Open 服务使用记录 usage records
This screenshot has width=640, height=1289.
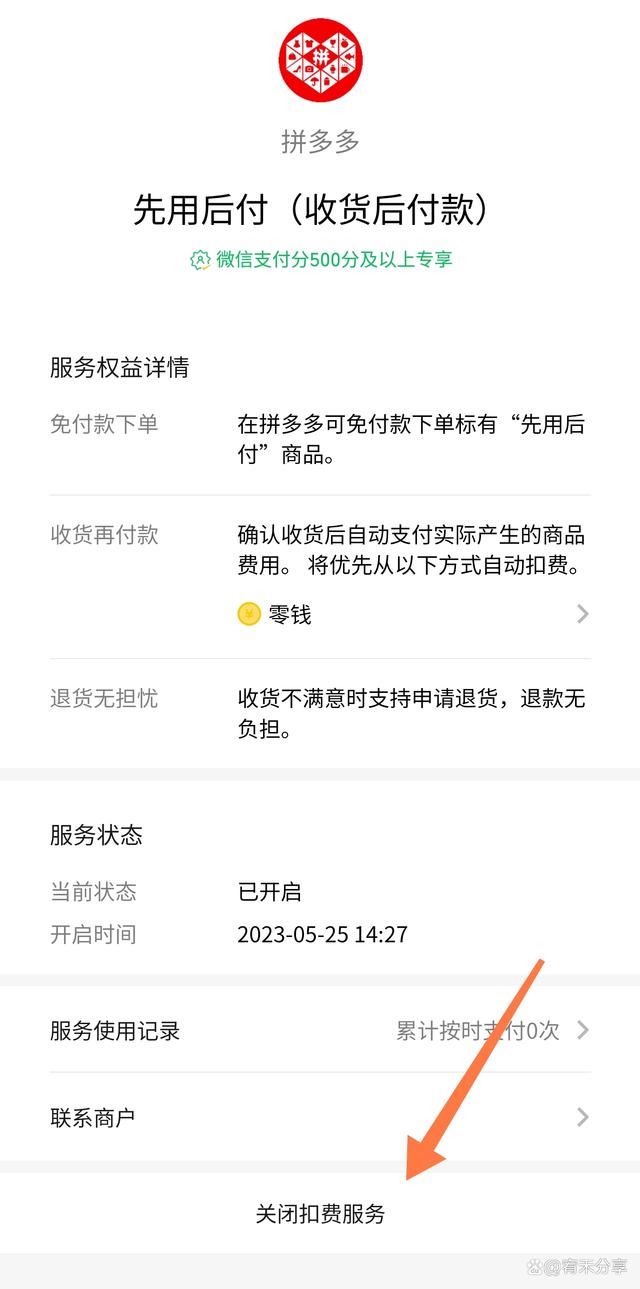tap(320, 1031)
